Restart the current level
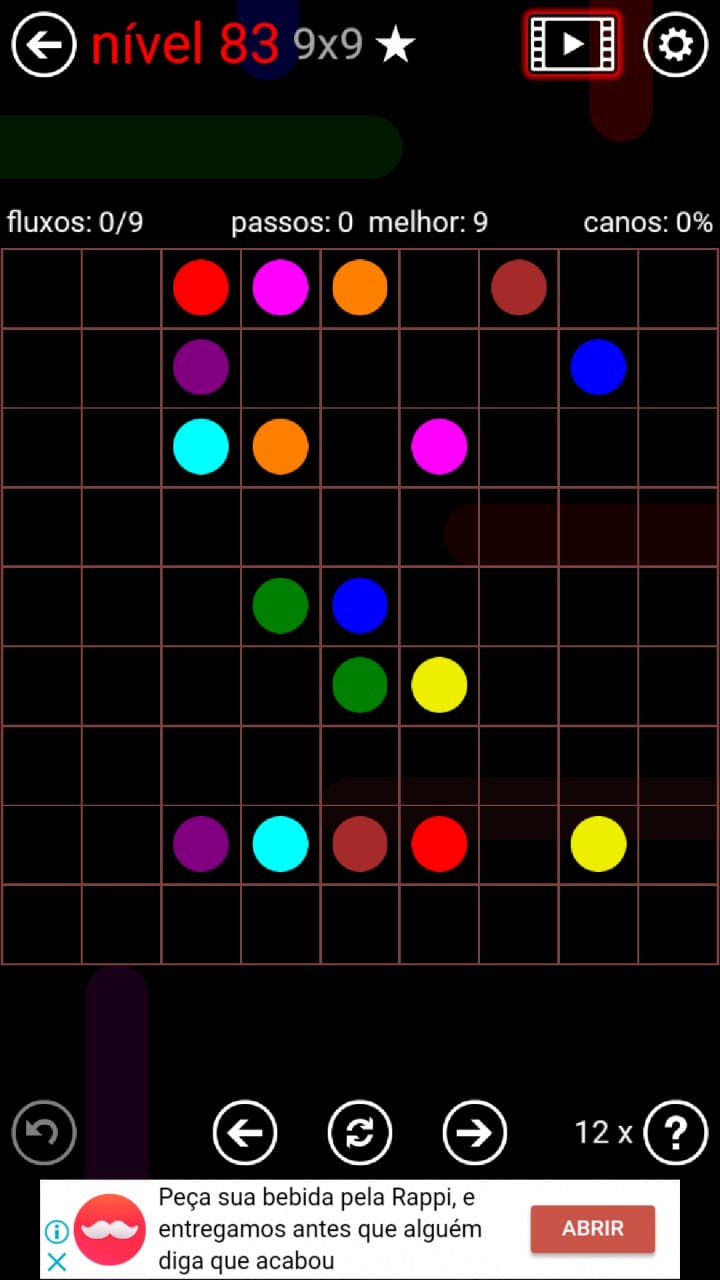The width and height of the screenshot is (720, 1280). [x=360, y=1133]
